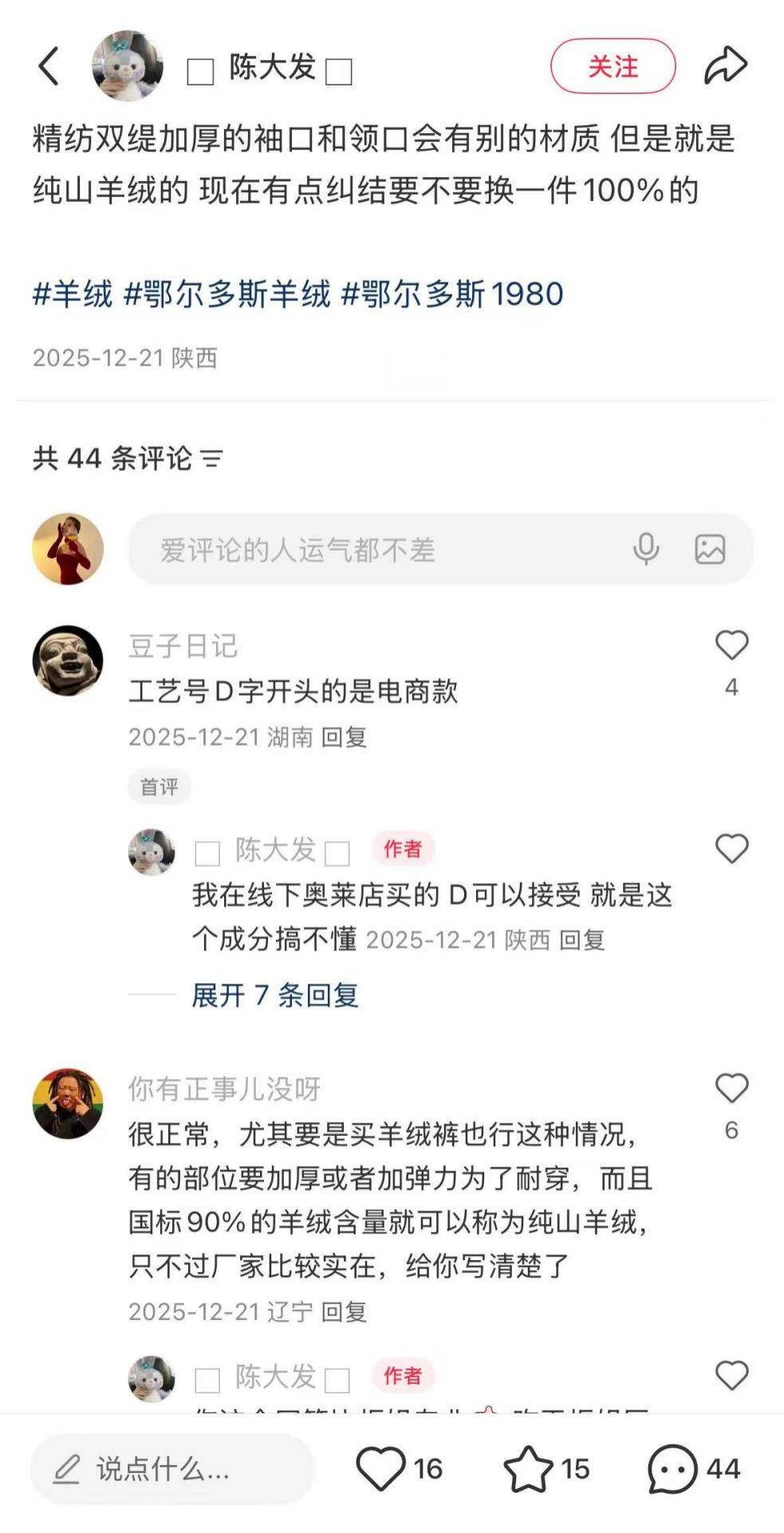Tap the 爱评论的人运气都不差 comment box
Viewport: 784px width, 1533px height.
pyautogui.click(x=375, y=549)
